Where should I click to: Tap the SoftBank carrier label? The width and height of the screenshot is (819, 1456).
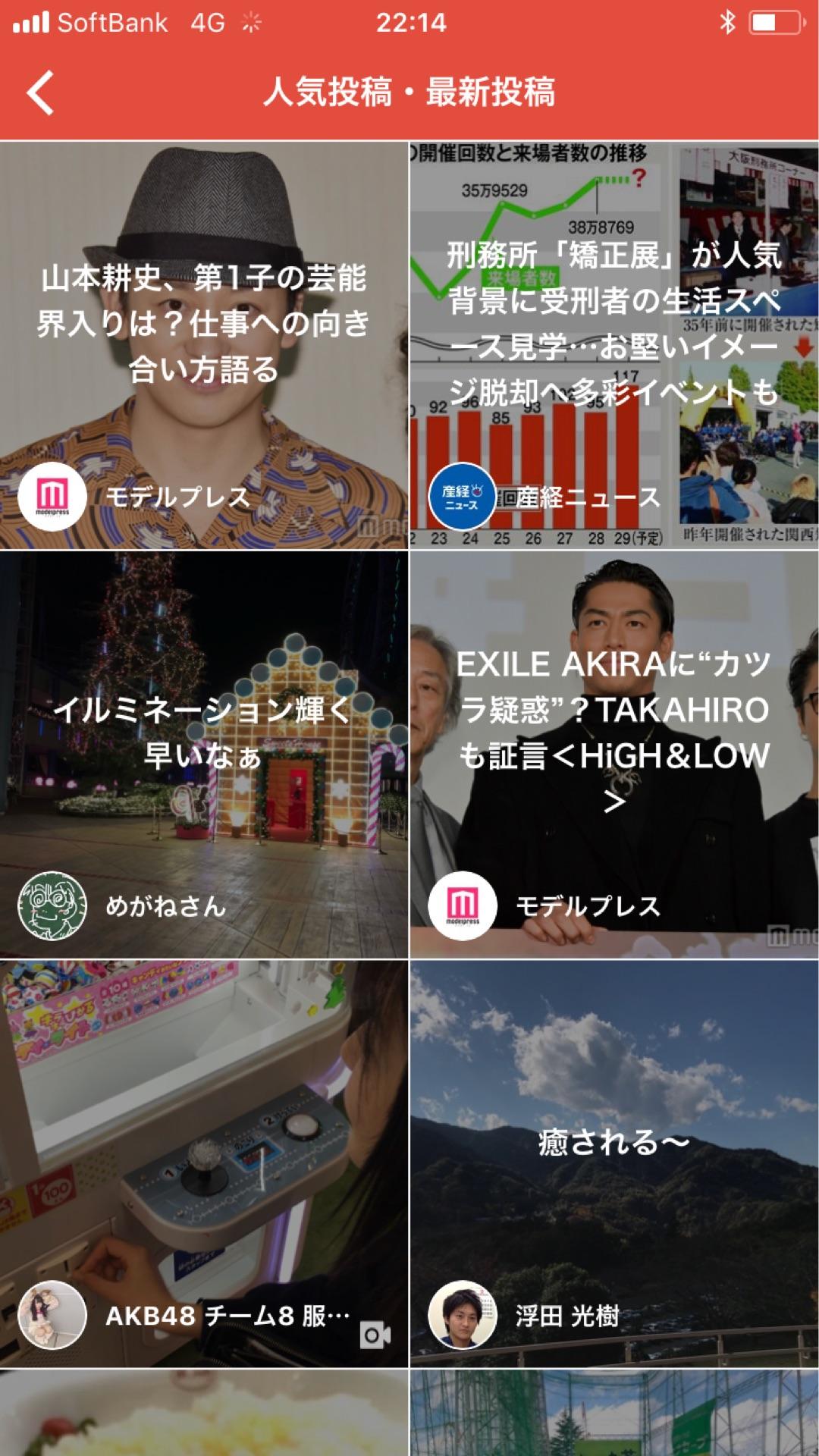tap(111, 21)
